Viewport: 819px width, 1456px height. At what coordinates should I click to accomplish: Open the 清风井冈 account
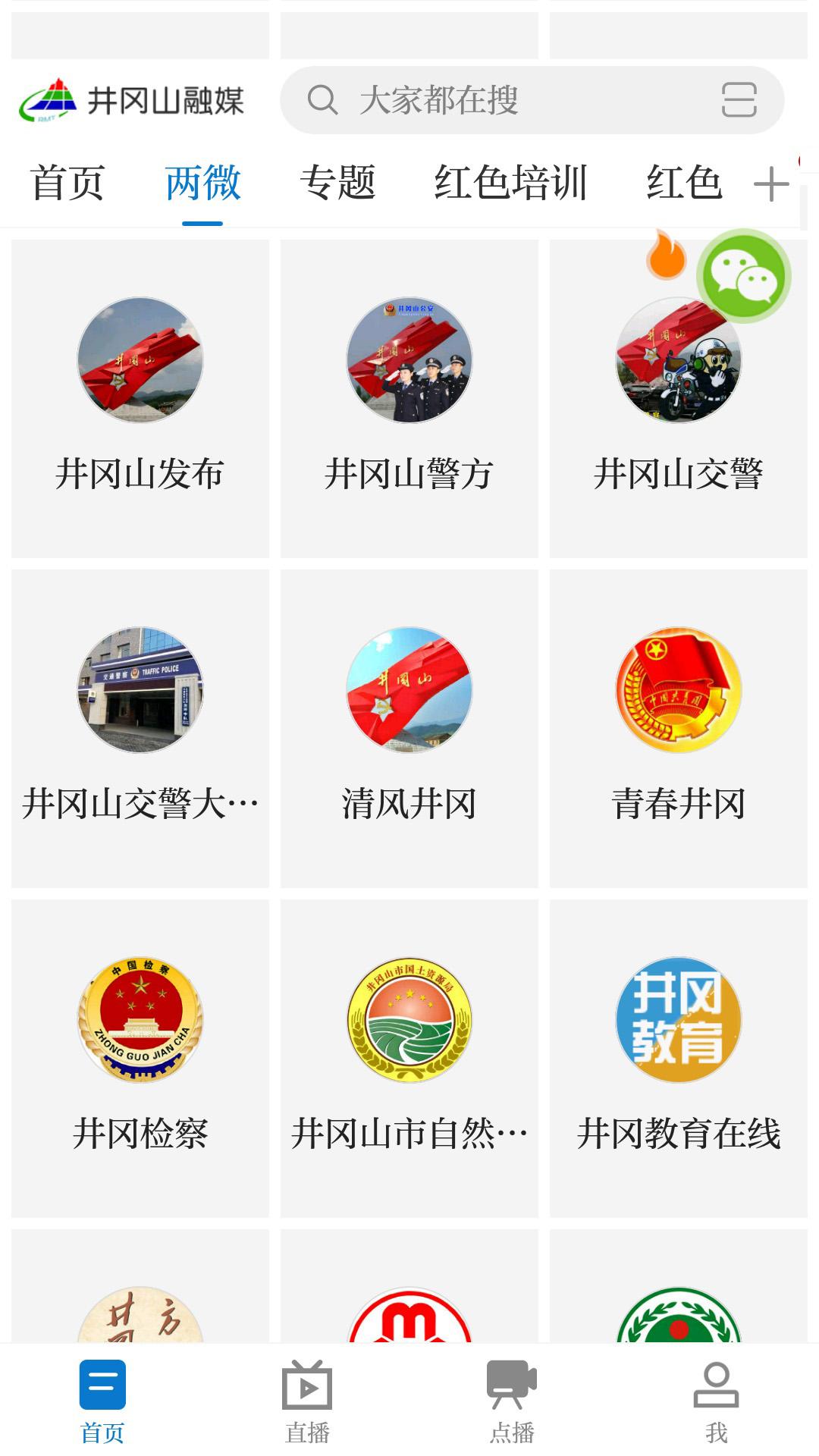pos(409,728)
